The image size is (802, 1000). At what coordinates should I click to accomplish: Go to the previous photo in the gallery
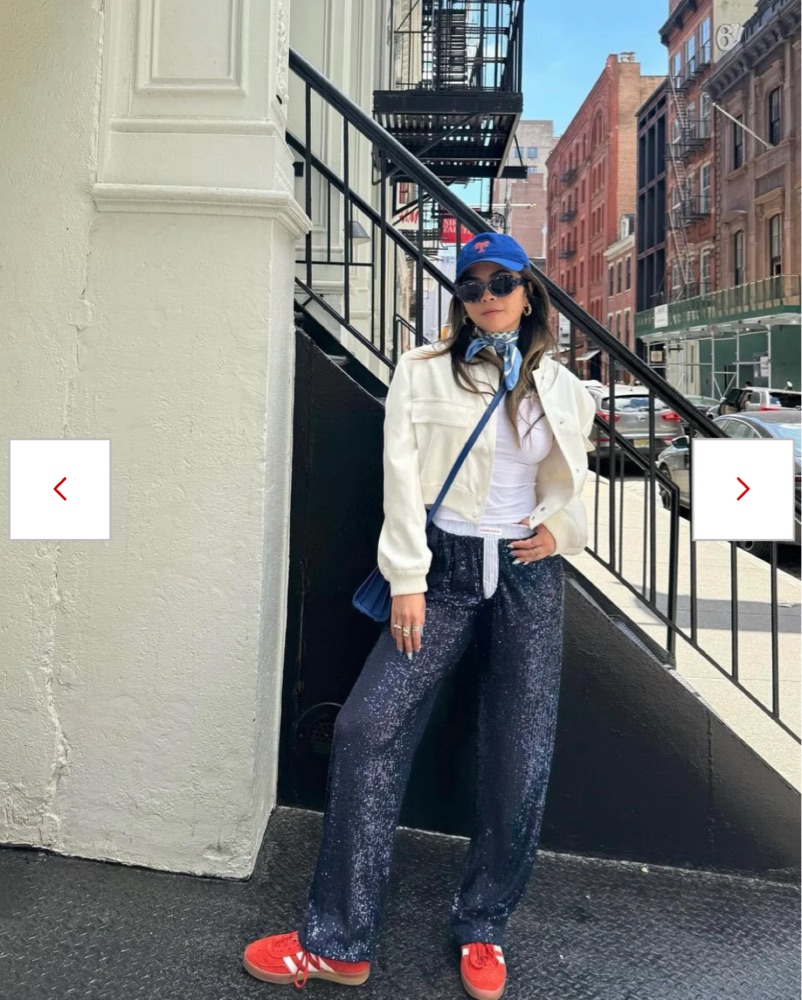tap(60, 489)
